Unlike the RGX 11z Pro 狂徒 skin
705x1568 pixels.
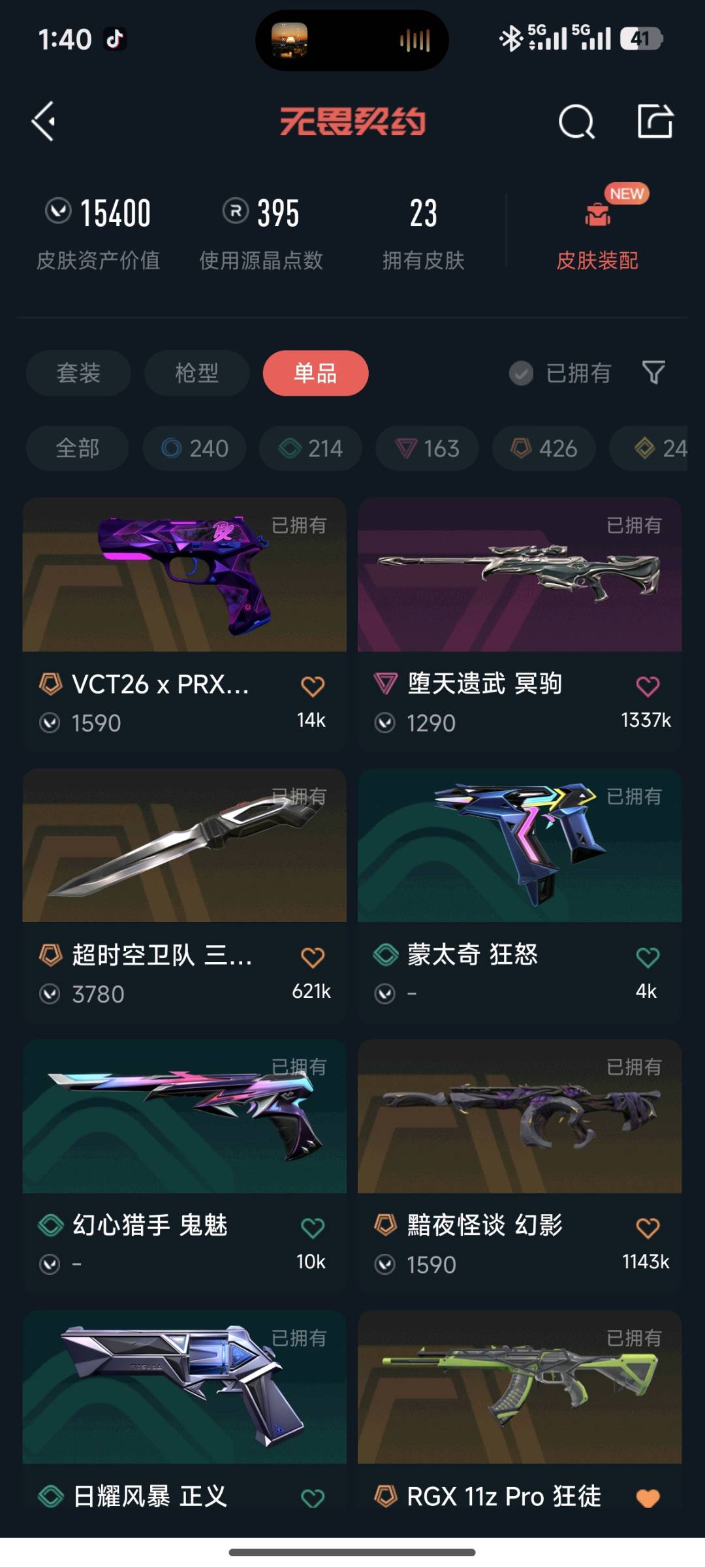[x=648, y=1498]
